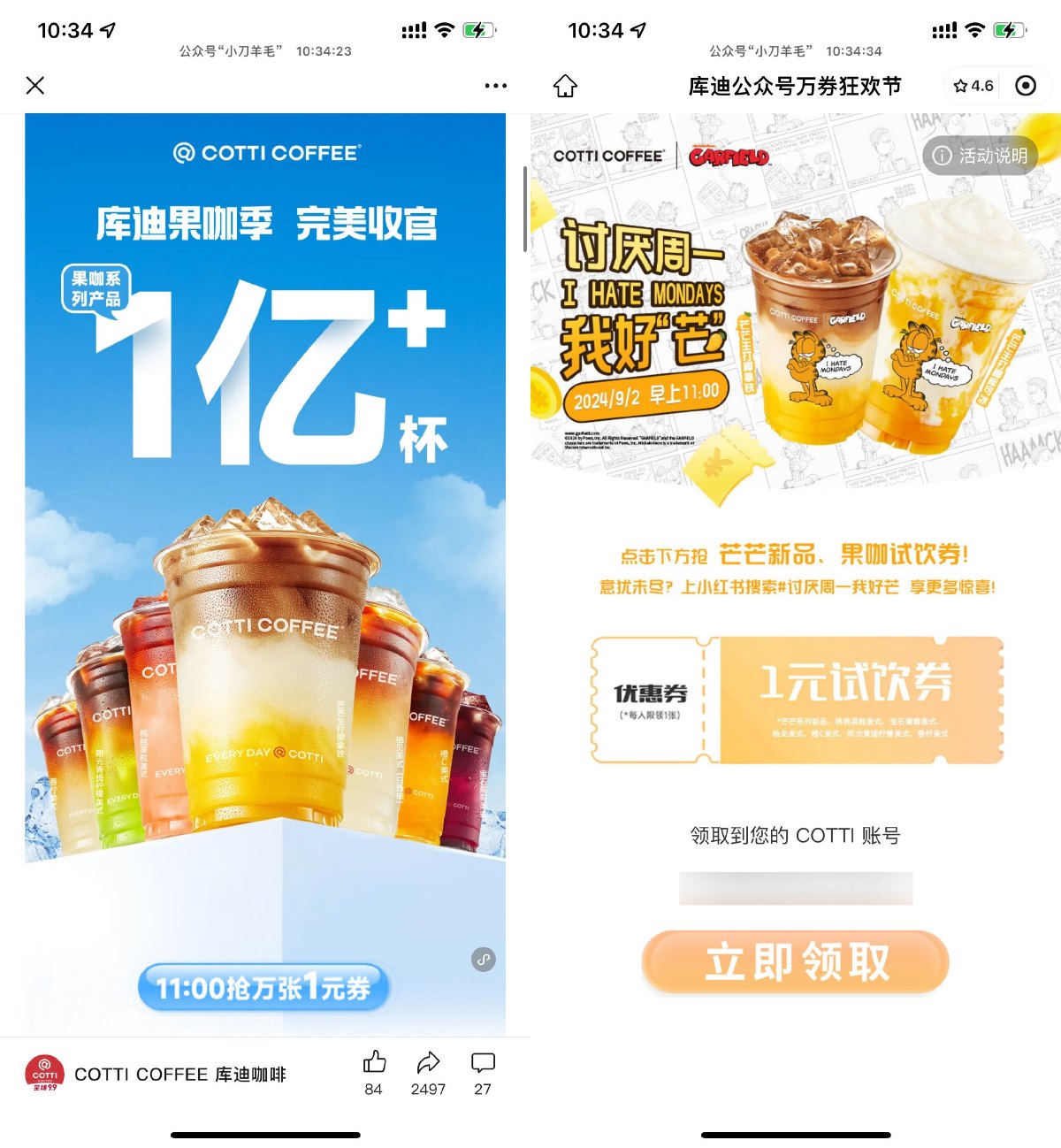The height and width of the screenshot is (1148, 1061).
Task: Open the comments on the post
Action: 483,1063
